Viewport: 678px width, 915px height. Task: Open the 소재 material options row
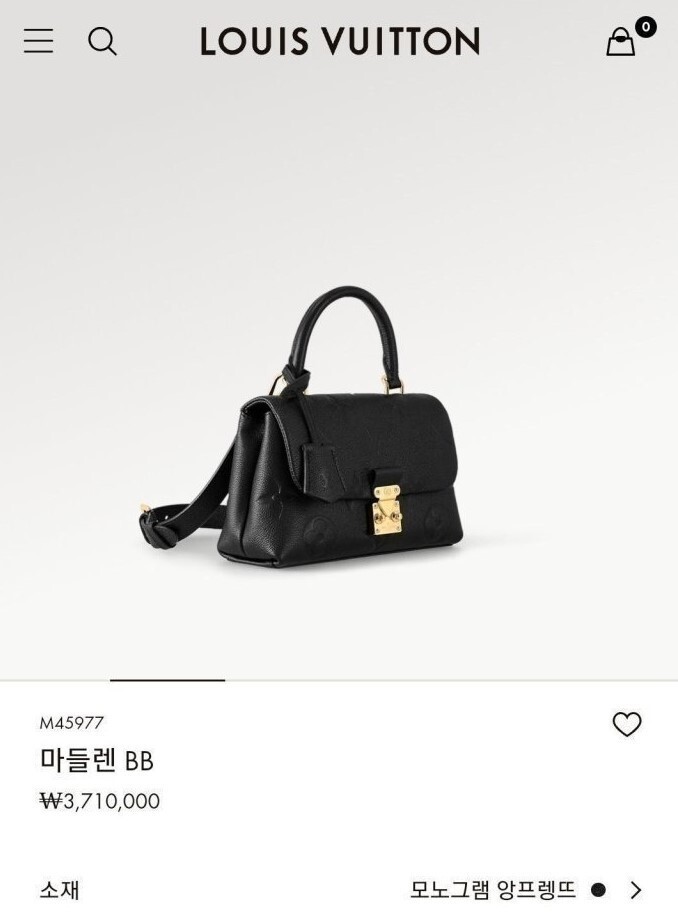coord(339,889)
